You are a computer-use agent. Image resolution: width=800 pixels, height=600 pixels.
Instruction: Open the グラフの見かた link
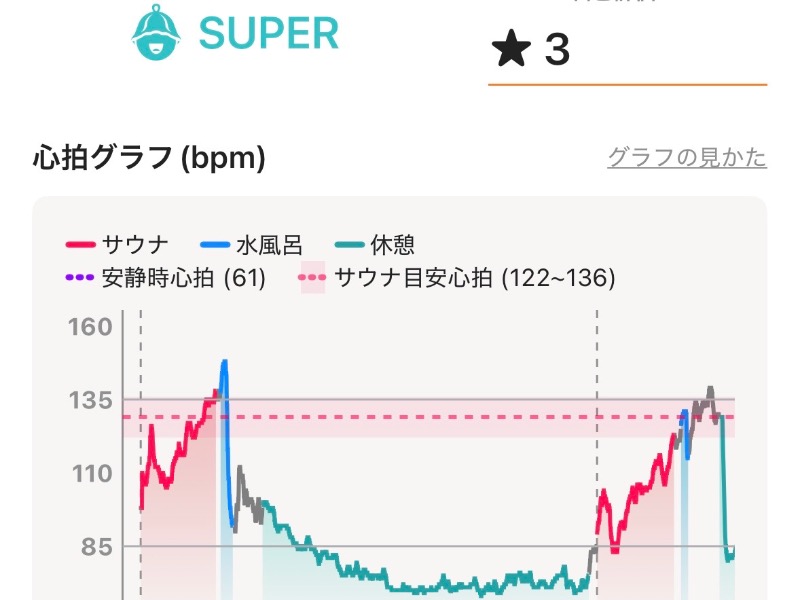(x=686, y=158)
